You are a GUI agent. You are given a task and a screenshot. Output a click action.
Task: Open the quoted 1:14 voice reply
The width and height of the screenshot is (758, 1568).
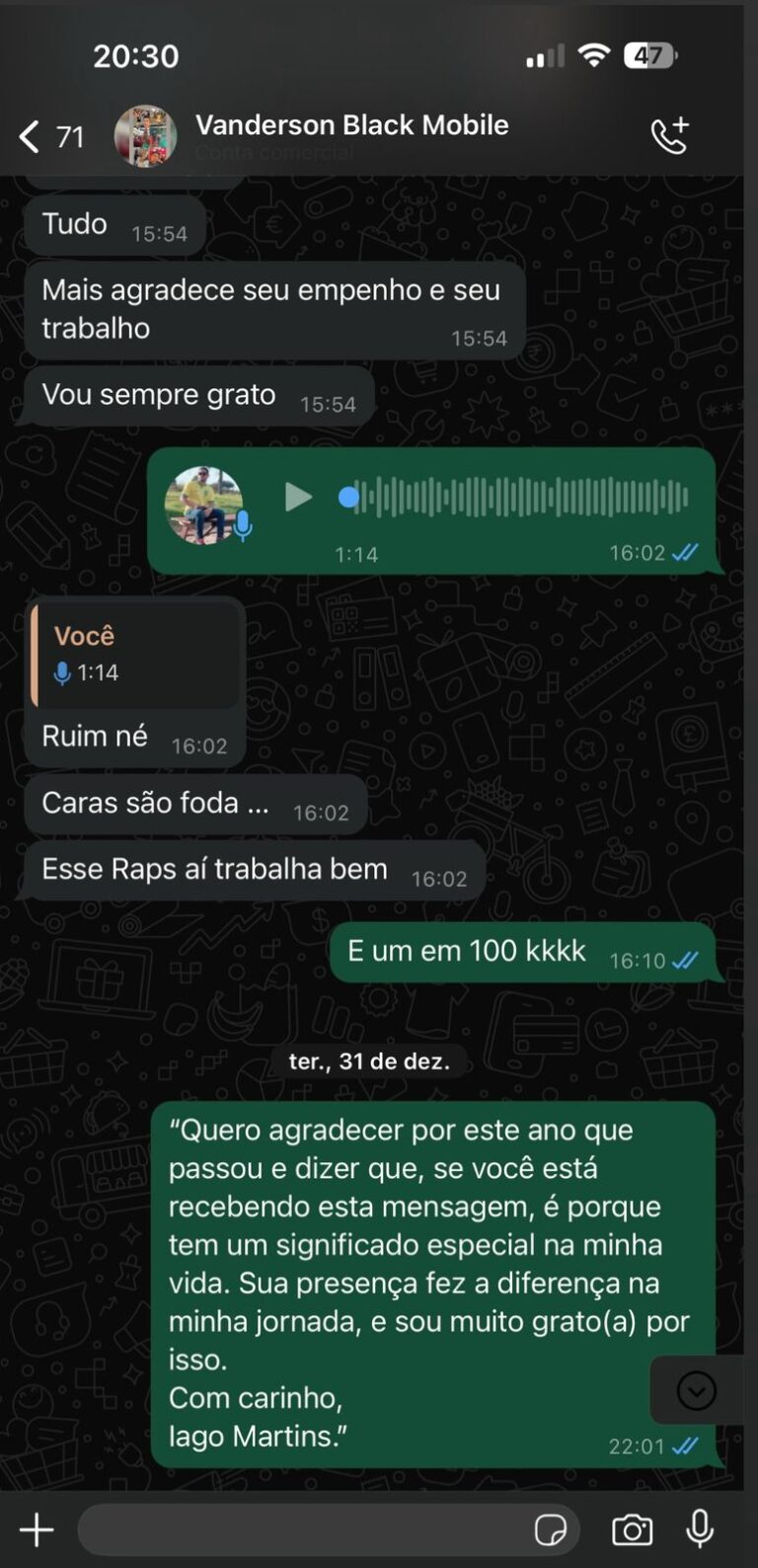[x=135, y=654]
